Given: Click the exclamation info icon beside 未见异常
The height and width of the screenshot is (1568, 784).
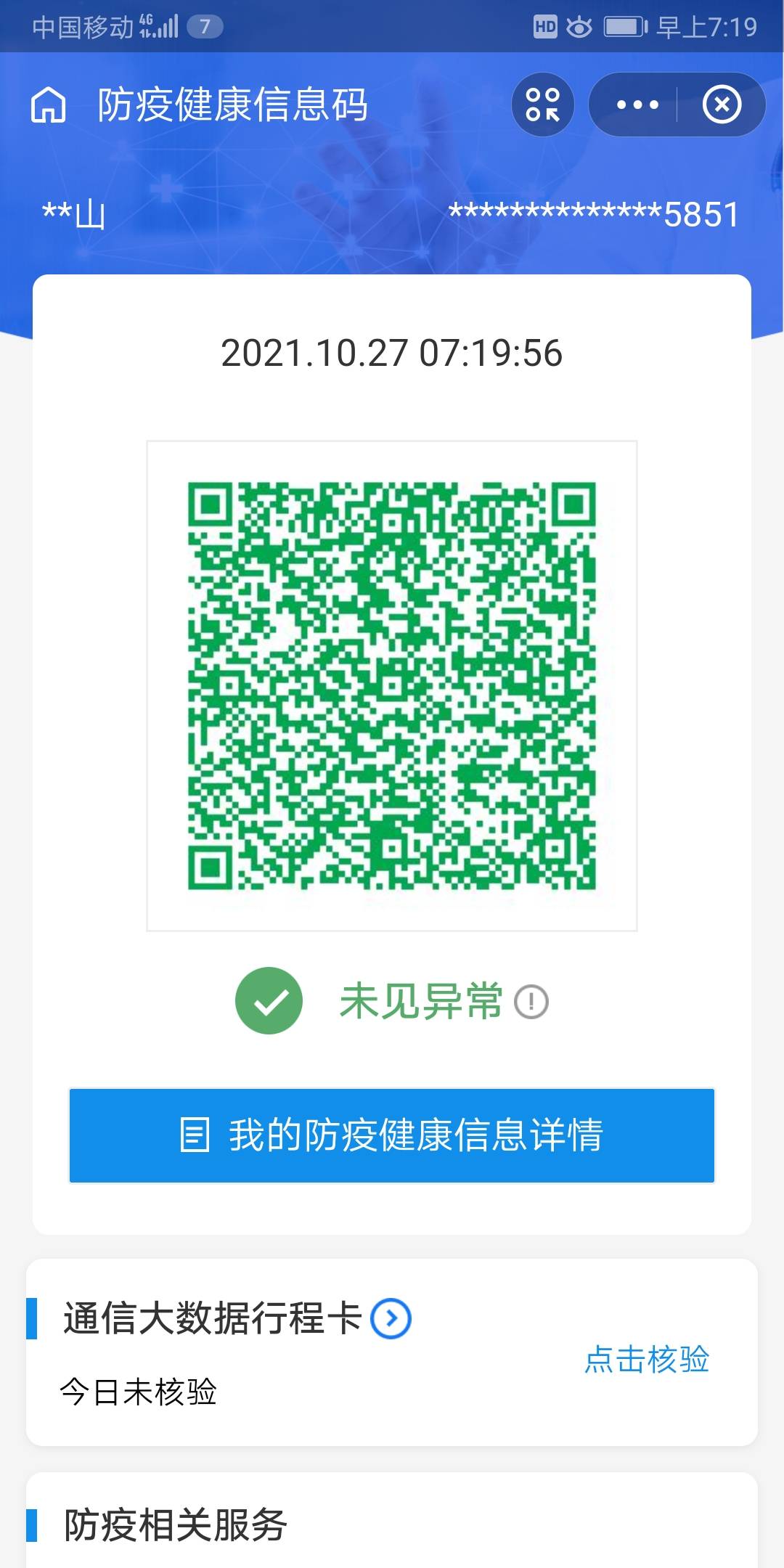Looking at the screenshot, I should (532, 1000).
